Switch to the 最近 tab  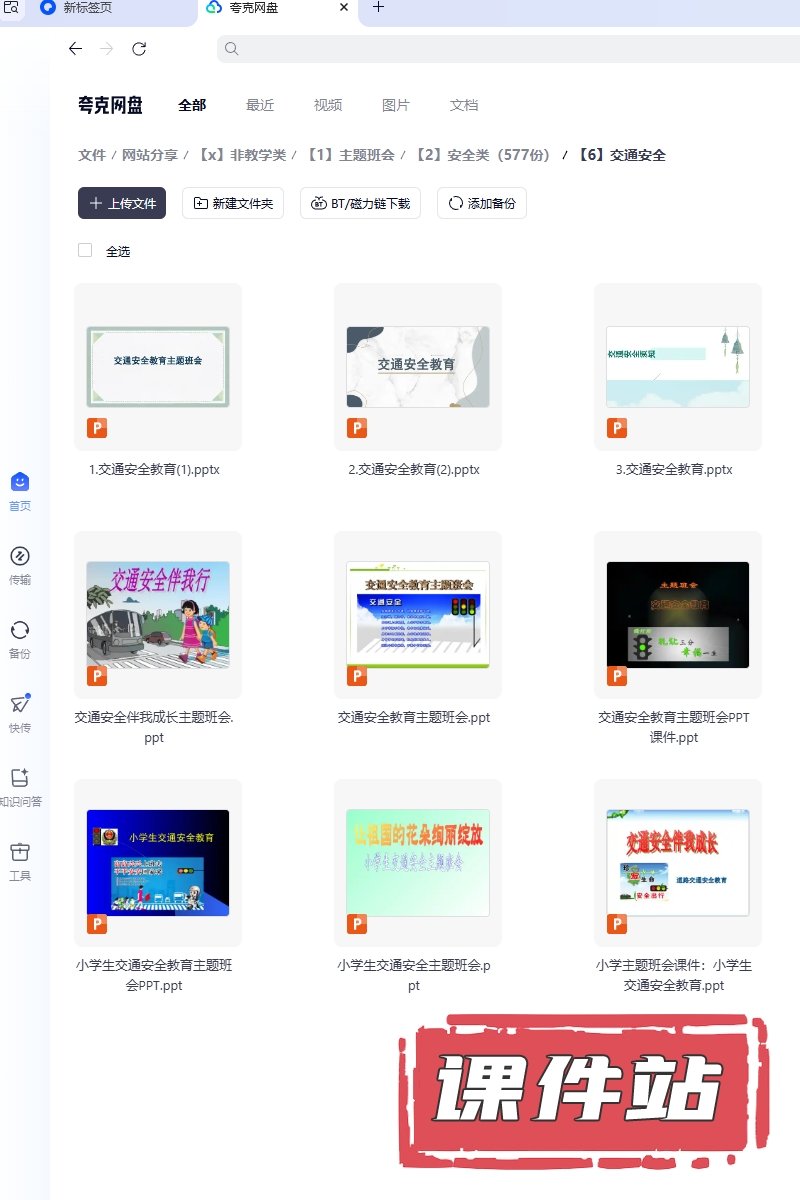[x=260, y=105]
